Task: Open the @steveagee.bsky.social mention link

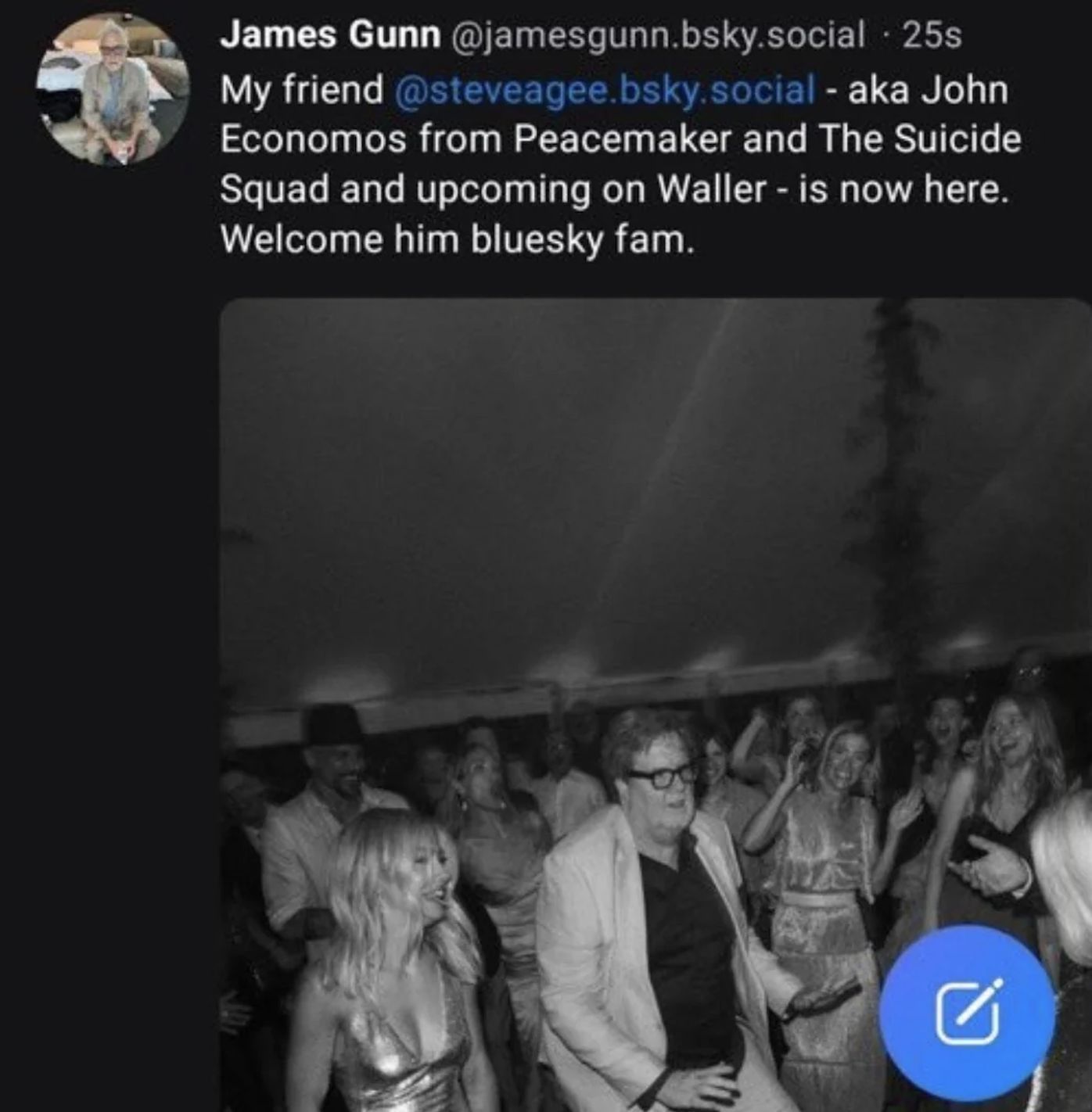Action: tap(605, 90)
